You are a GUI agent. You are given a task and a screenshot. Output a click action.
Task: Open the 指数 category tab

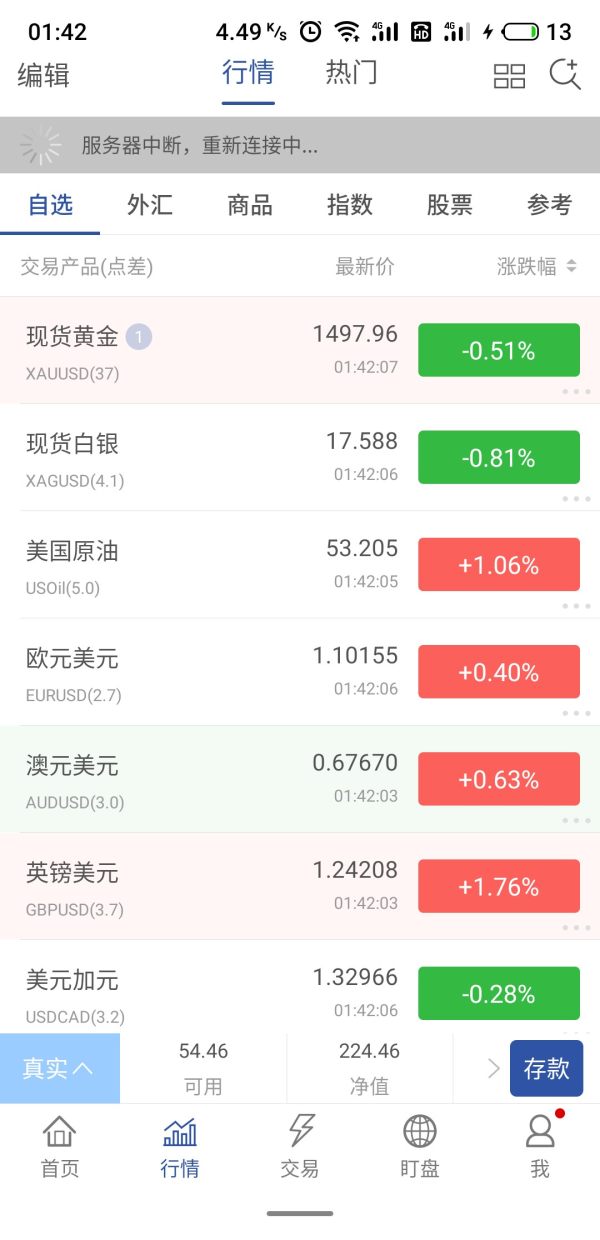click(350, 205)
